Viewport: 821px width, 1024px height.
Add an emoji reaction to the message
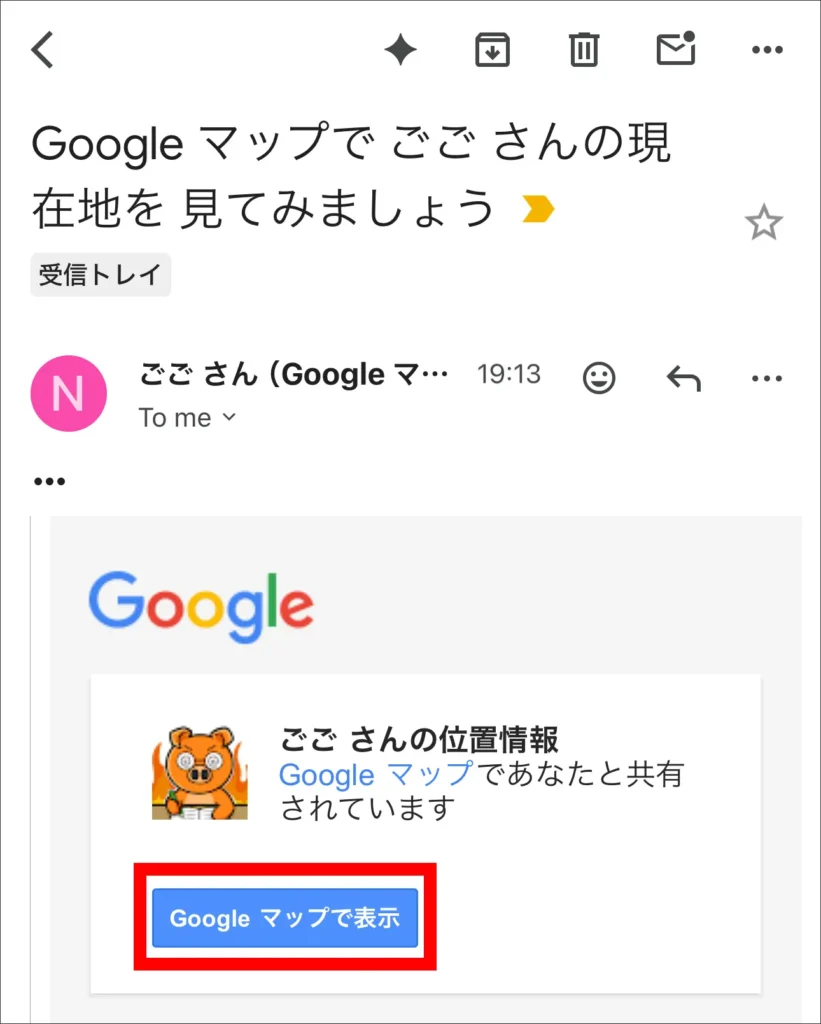click(x=599, y=377)
